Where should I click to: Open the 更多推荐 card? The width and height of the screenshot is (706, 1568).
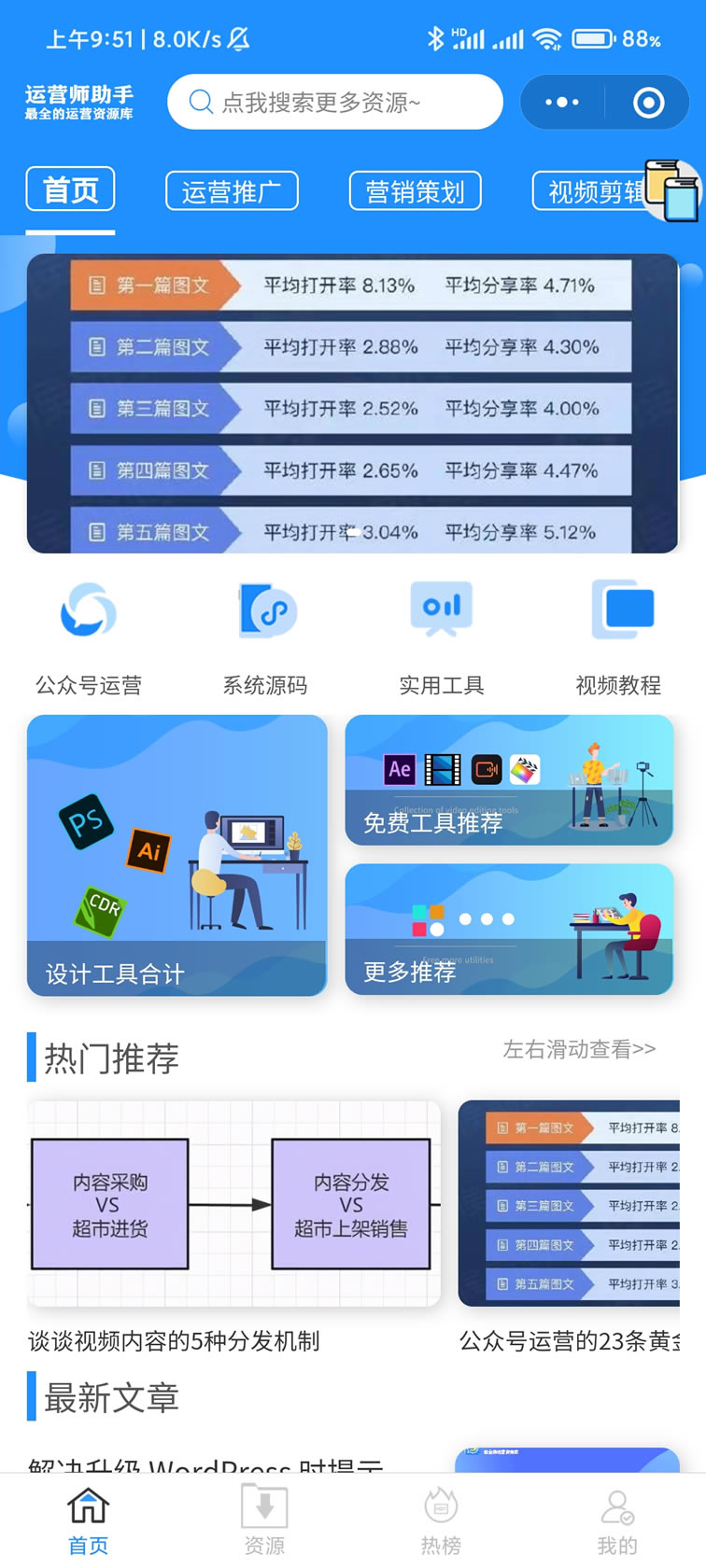click(509, 930)
